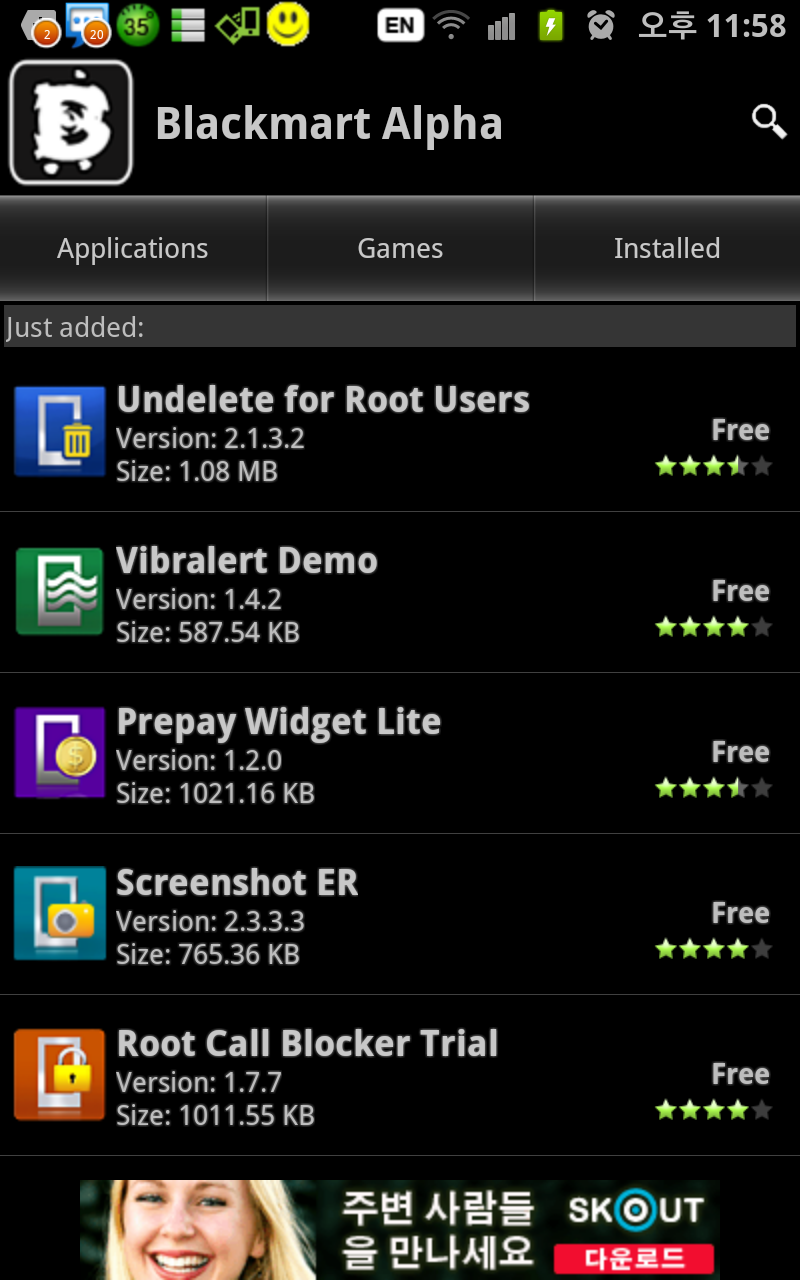Open Undelete for Root Users
This screenshot has height=1280, width=800.
(x=400, y=432)
